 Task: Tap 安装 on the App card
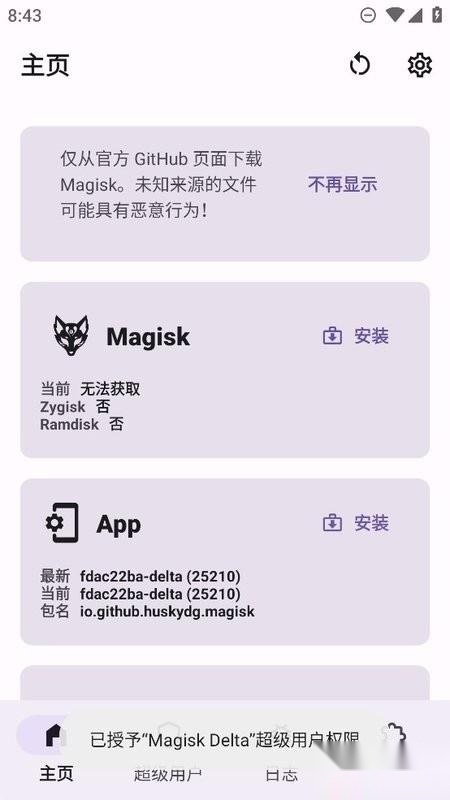click(x=356, y=523)
